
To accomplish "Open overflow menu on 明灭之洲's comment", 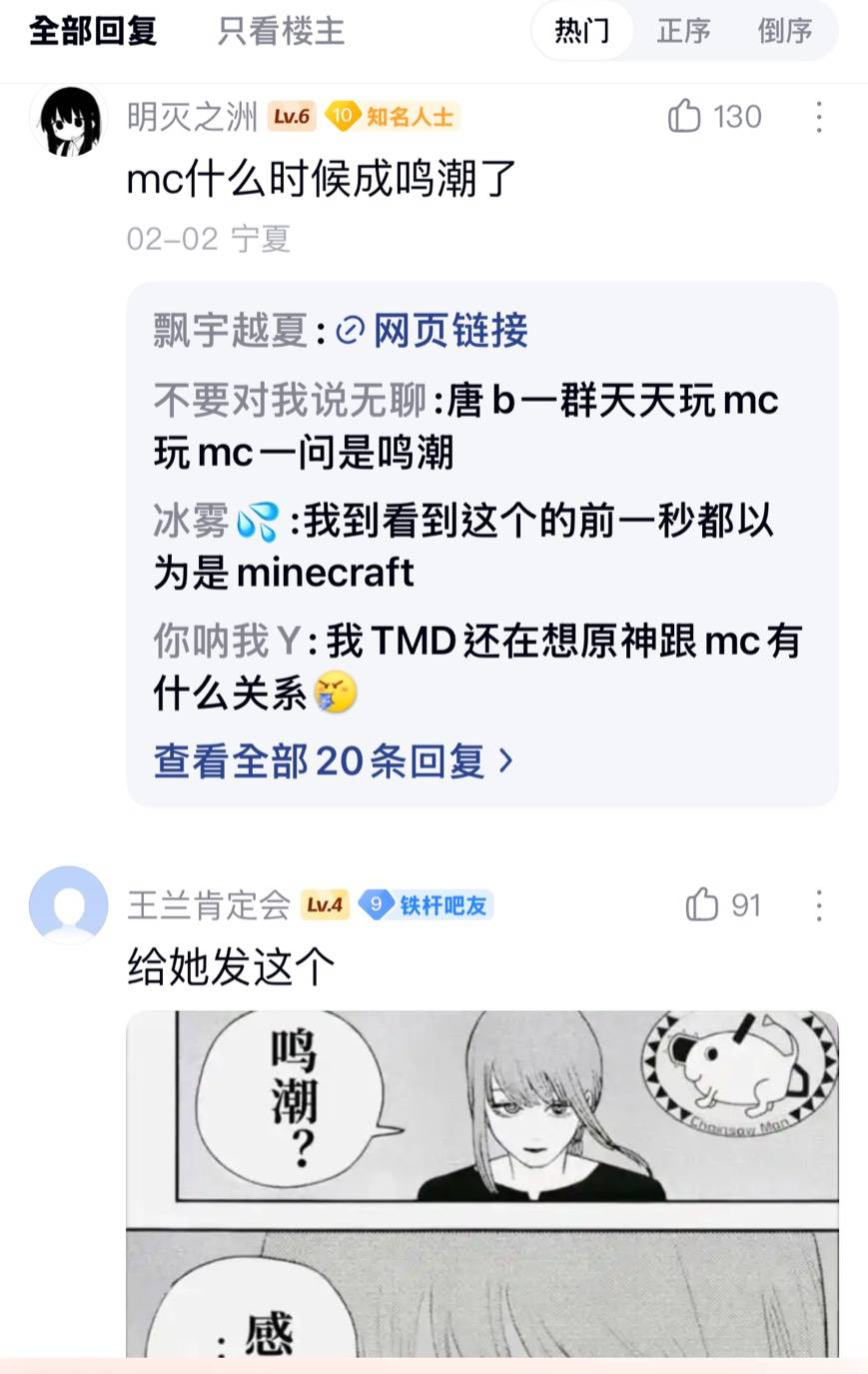I will click(819, 117).
